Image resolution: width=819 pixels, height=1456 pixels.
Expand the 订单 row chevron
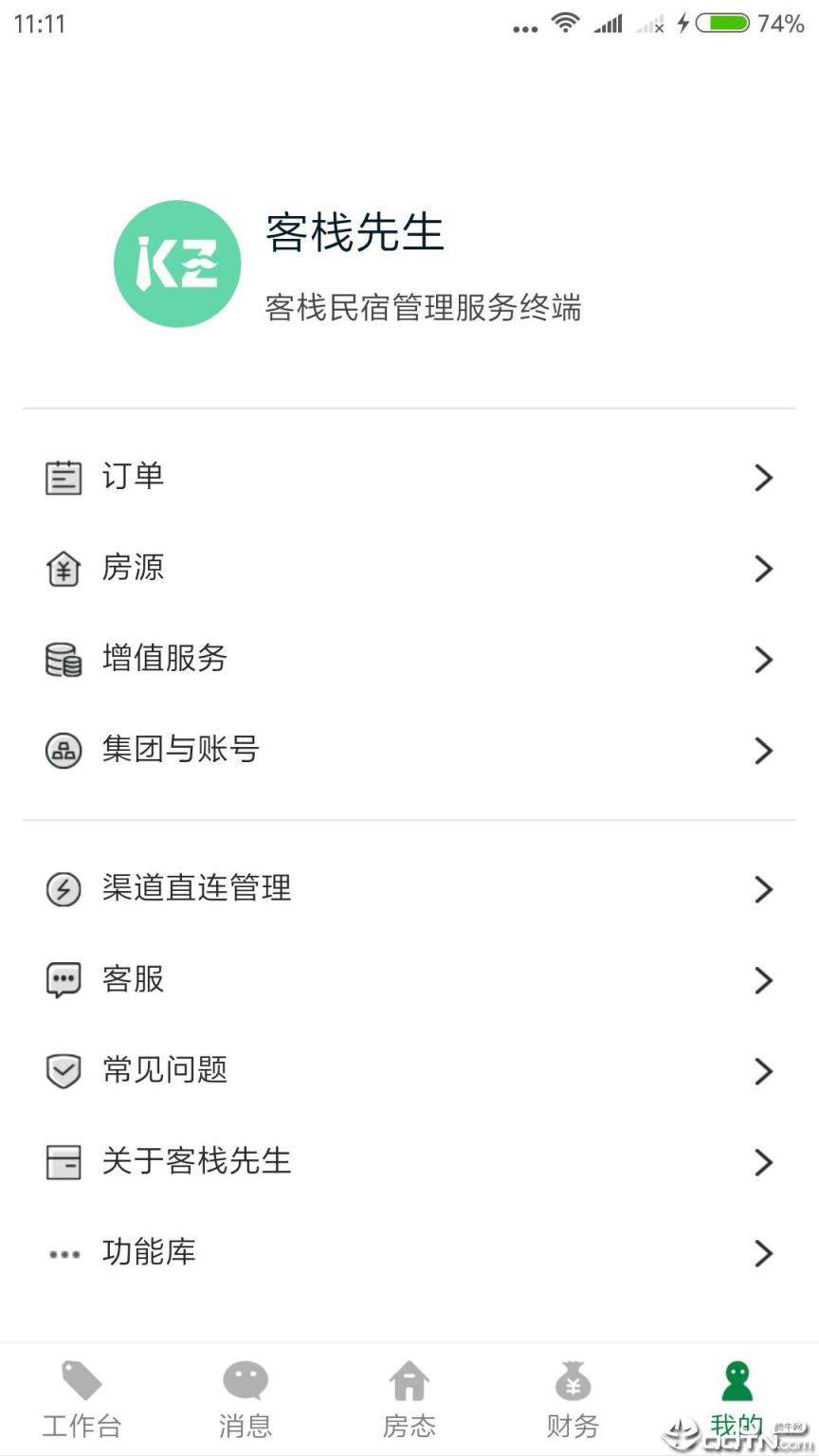coord(764,477)
